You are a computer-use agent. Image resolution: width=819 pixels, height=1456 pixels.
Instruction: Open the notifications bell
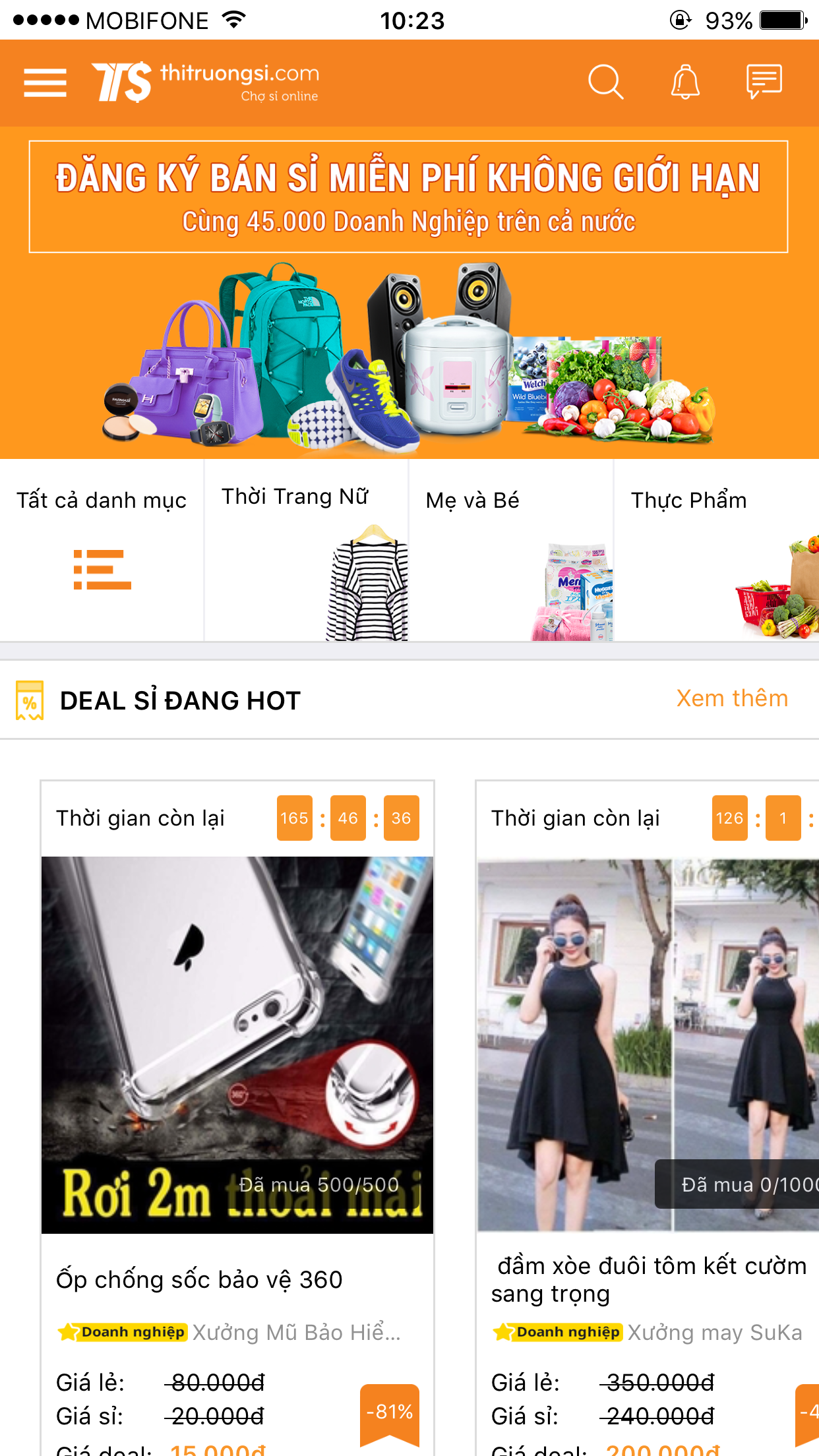tap(684, 82)
